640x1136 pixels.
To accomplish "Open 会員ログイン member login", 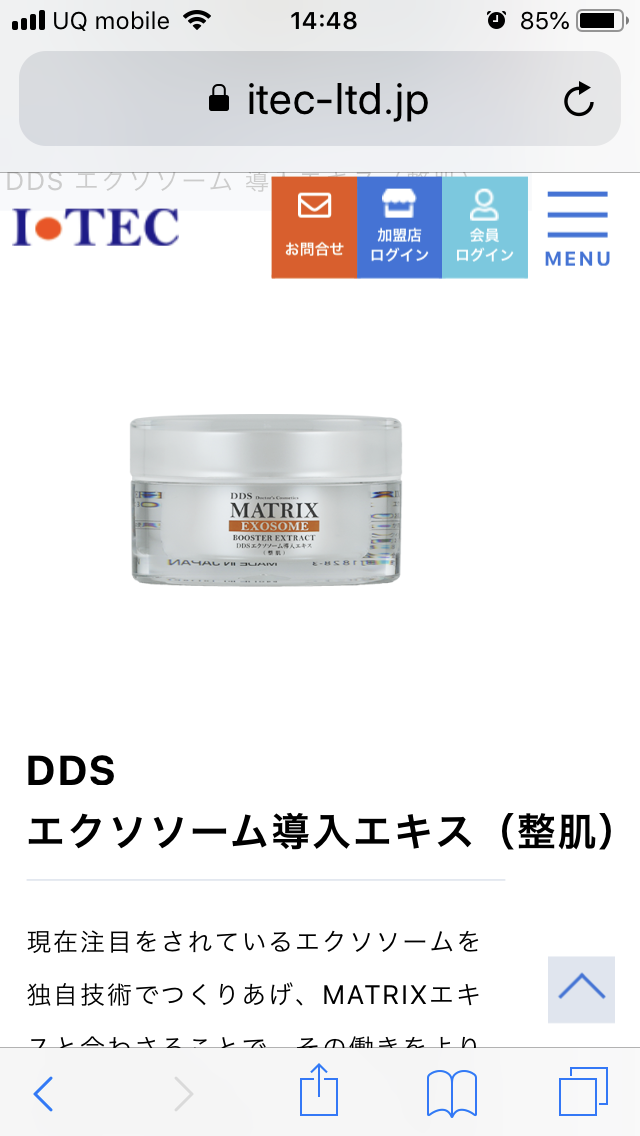I will click(484, 227).
